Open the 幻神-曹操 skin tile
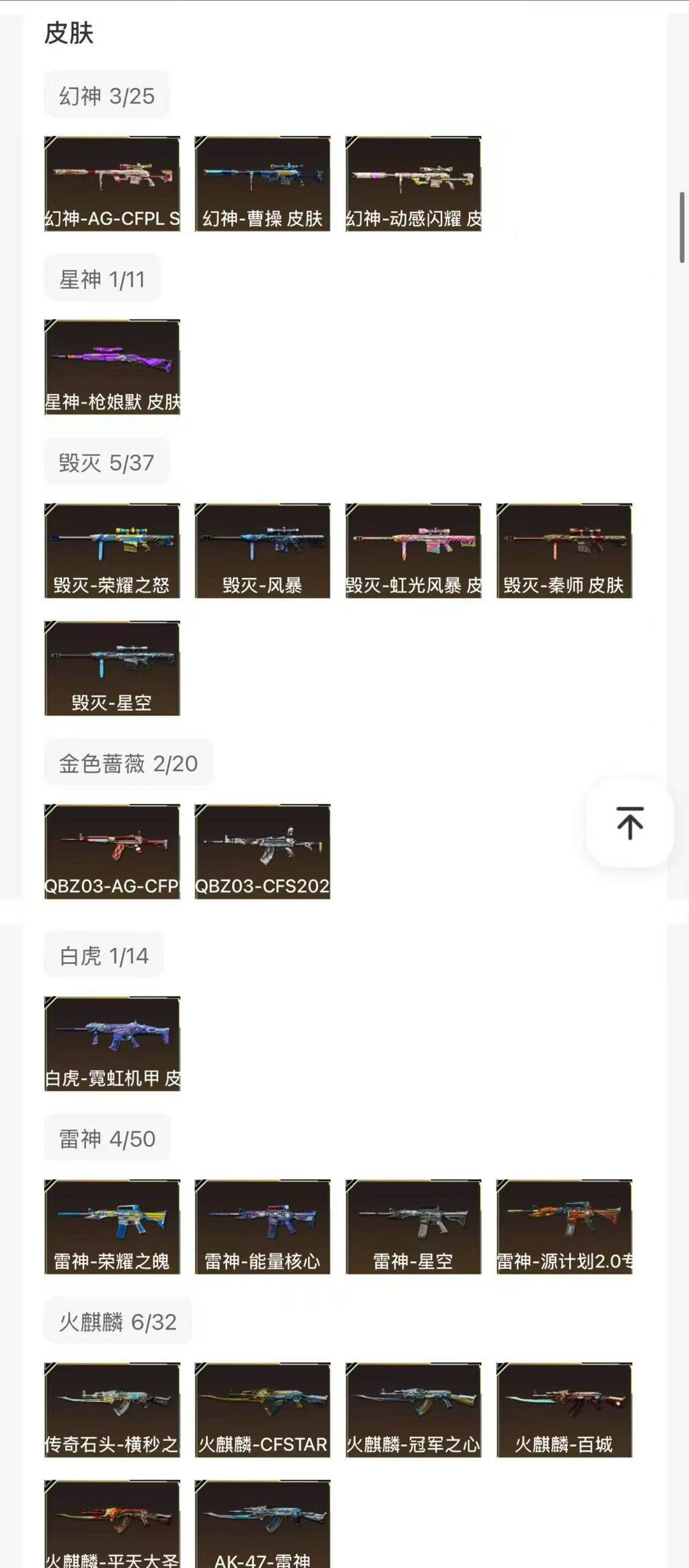Screen dimensions: 689x1568 [x=262, y=183]
